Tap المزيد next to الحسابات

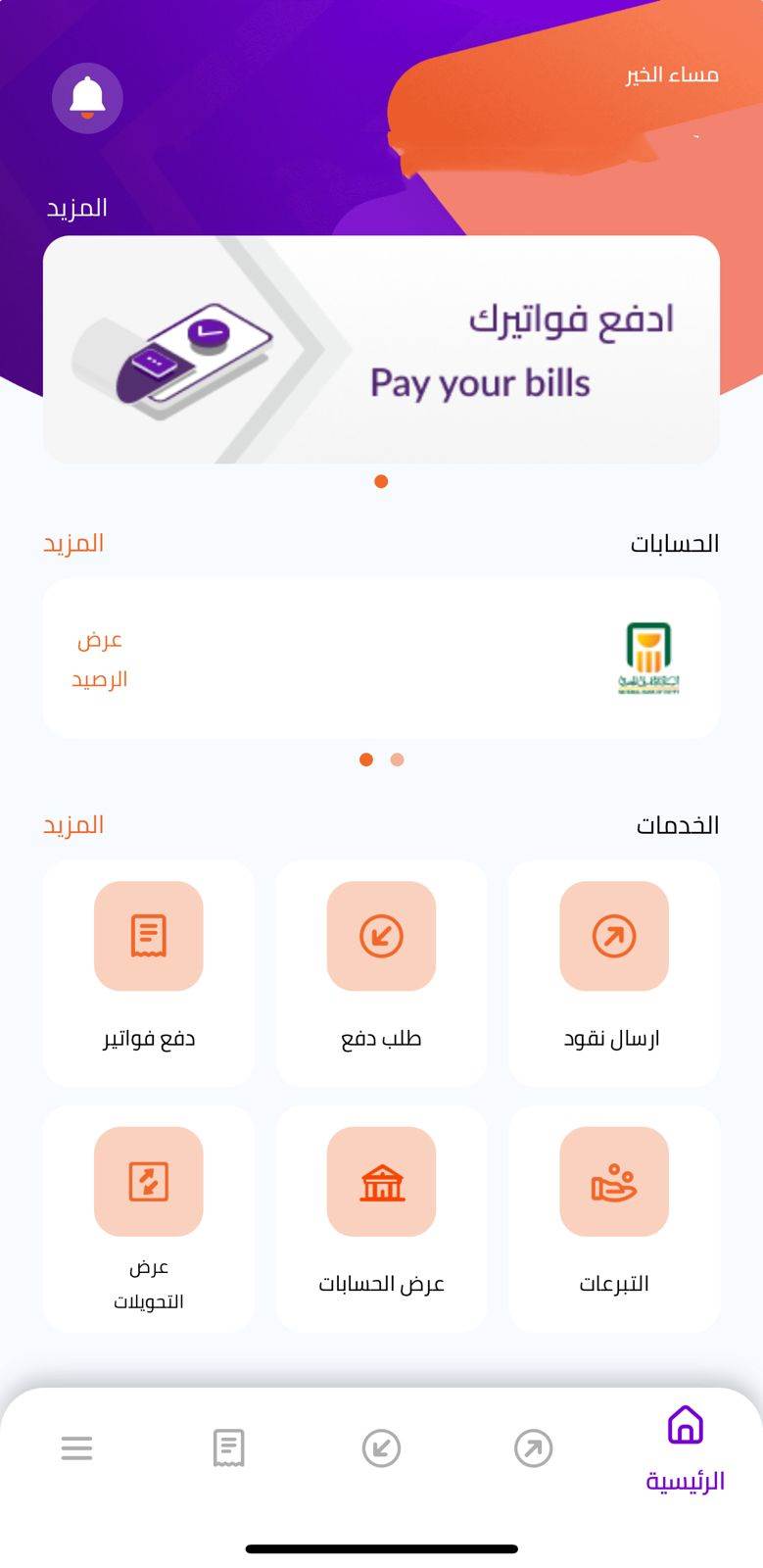pos(73,543)
